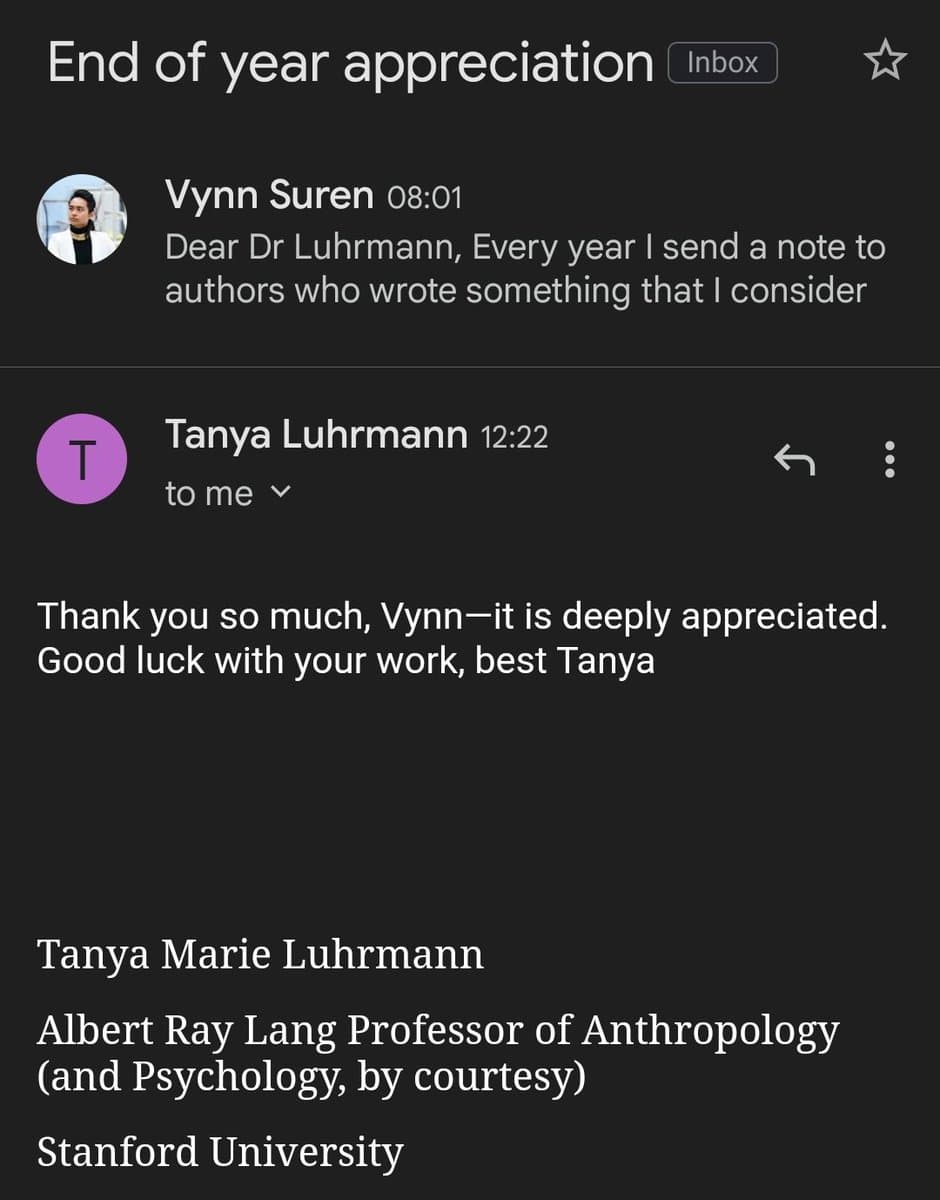
Task: Reply to Tanya Luhrmann's message
Action: (x=795, y=459)
